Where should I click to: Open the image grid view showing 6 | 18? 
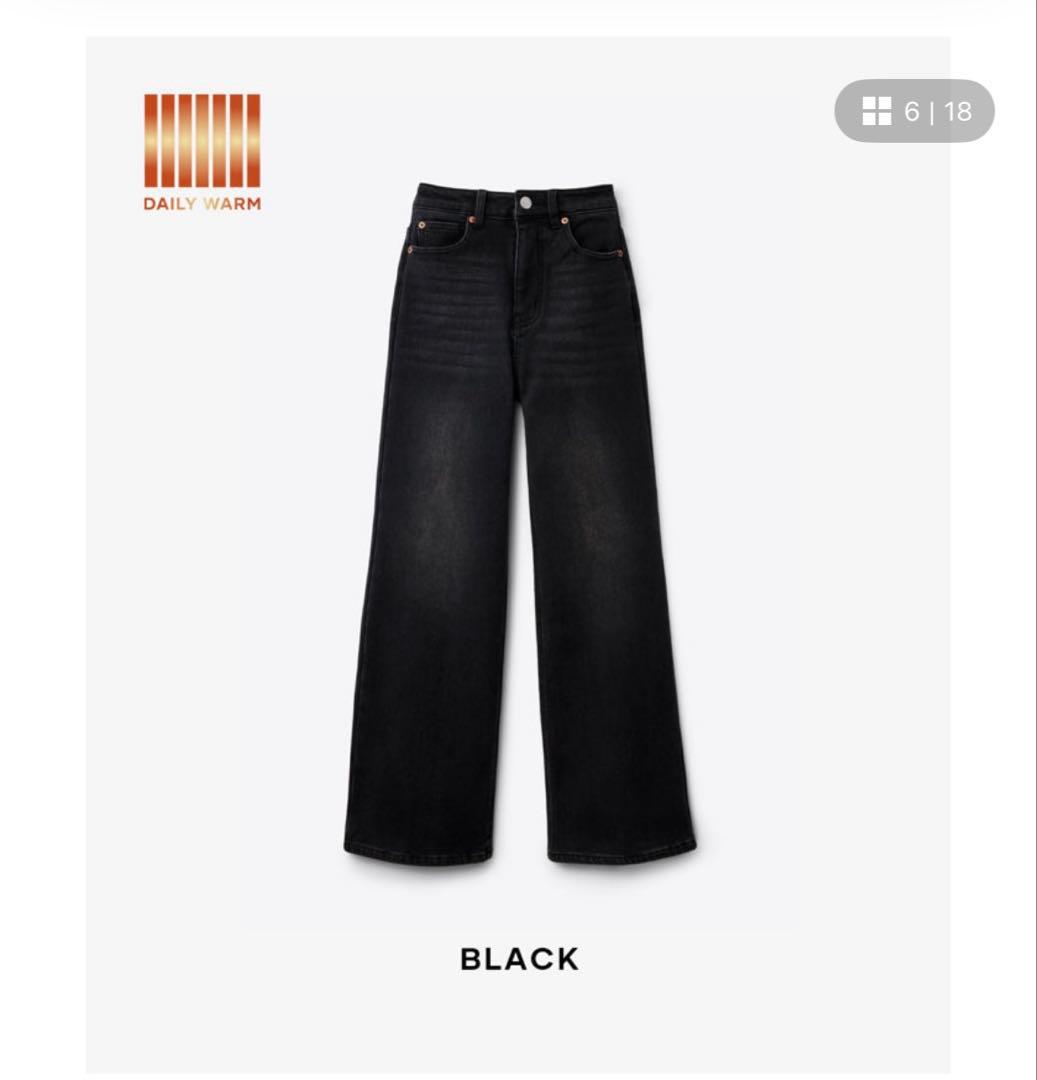click(x=914, y=111)
